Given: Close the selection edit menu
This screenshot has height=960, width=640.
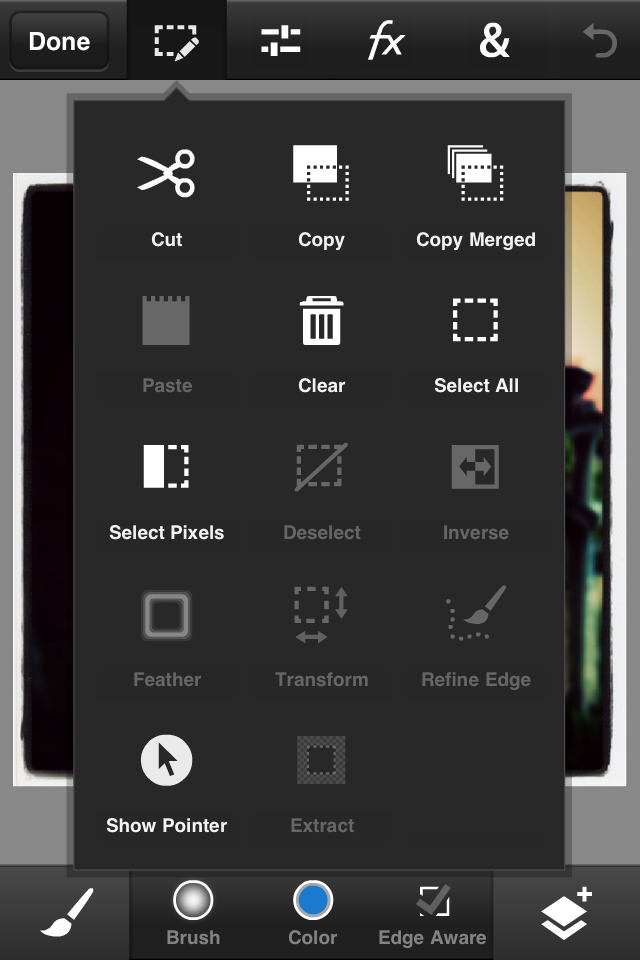Looking at the screenshot, I should click(176, 41).
